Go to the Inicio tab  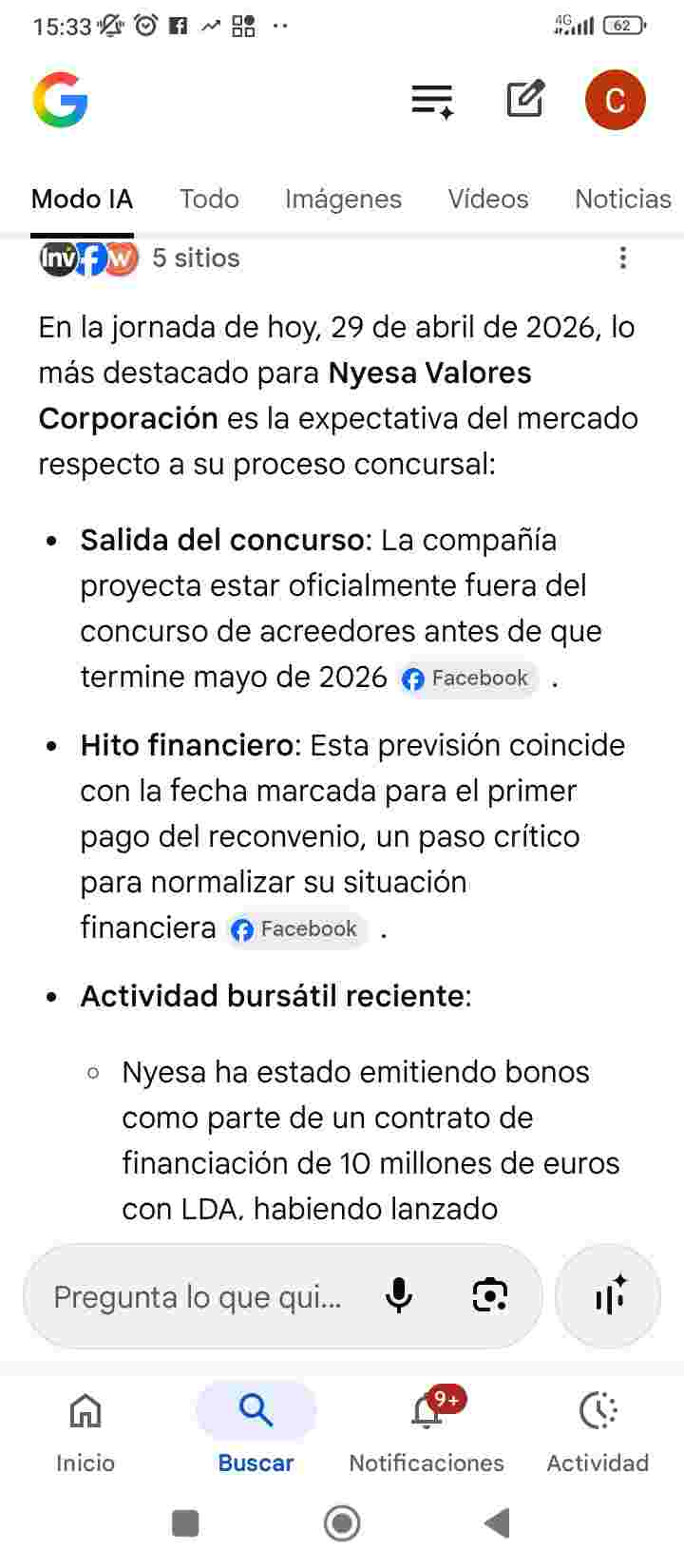(x=85, y=1432)
